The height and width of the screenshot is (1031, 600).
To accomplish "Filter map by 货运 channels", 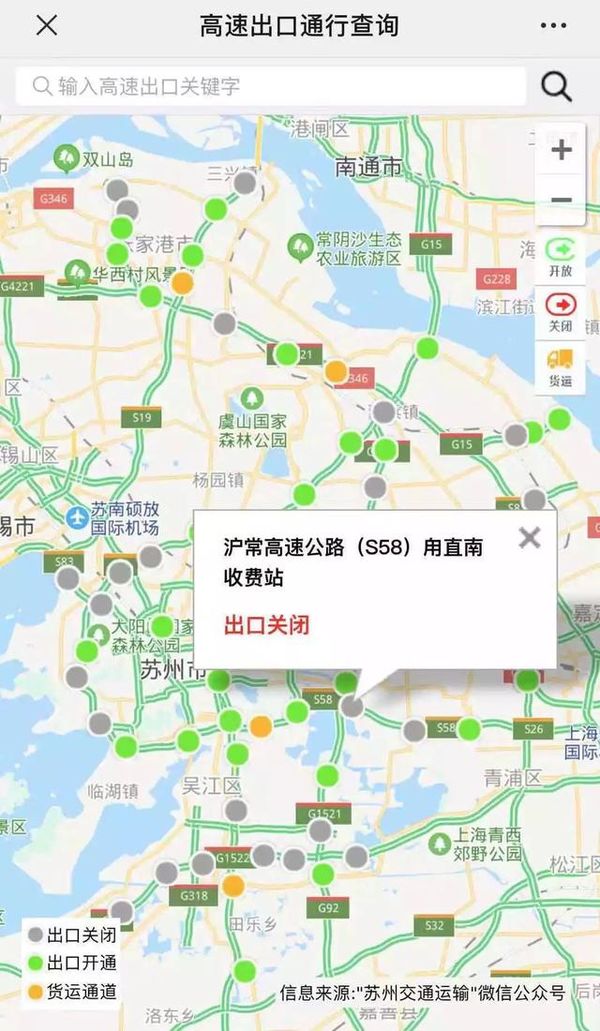I will pyautogui.click(x=561, y=367).
